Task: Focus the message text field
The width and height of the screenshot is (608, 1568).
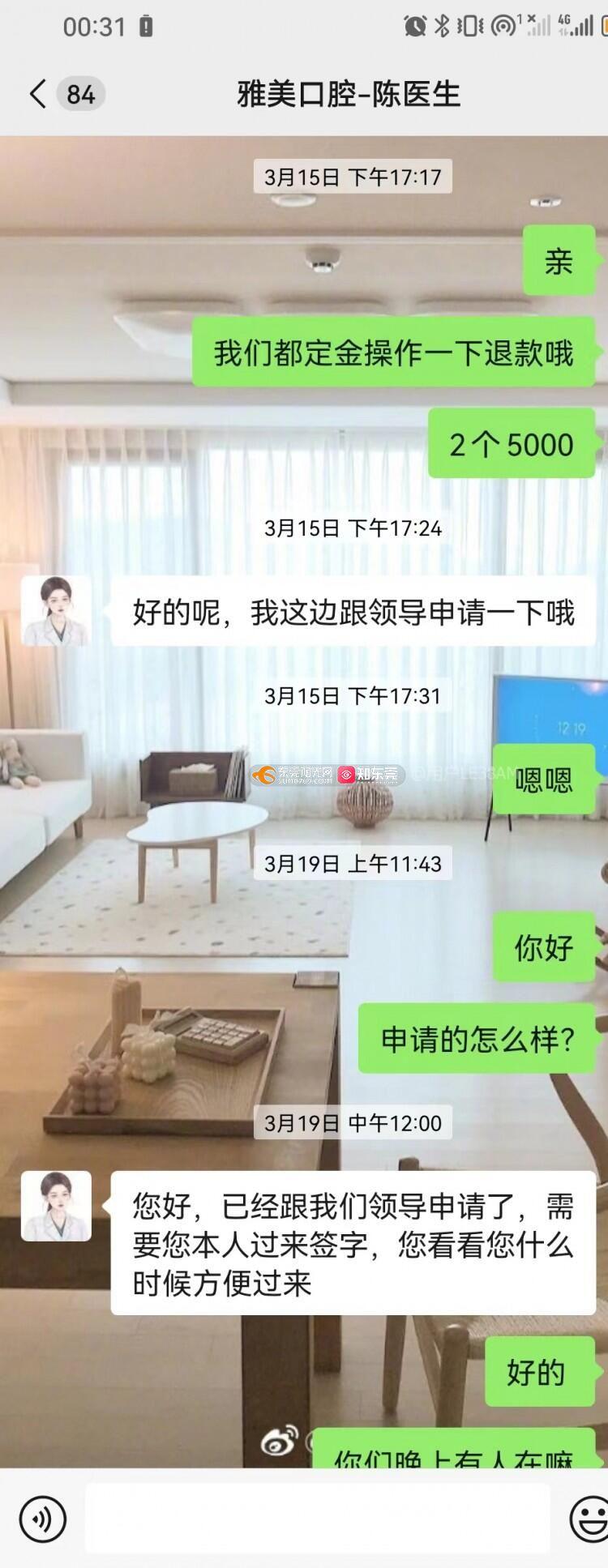Action: pos(317,1518)
